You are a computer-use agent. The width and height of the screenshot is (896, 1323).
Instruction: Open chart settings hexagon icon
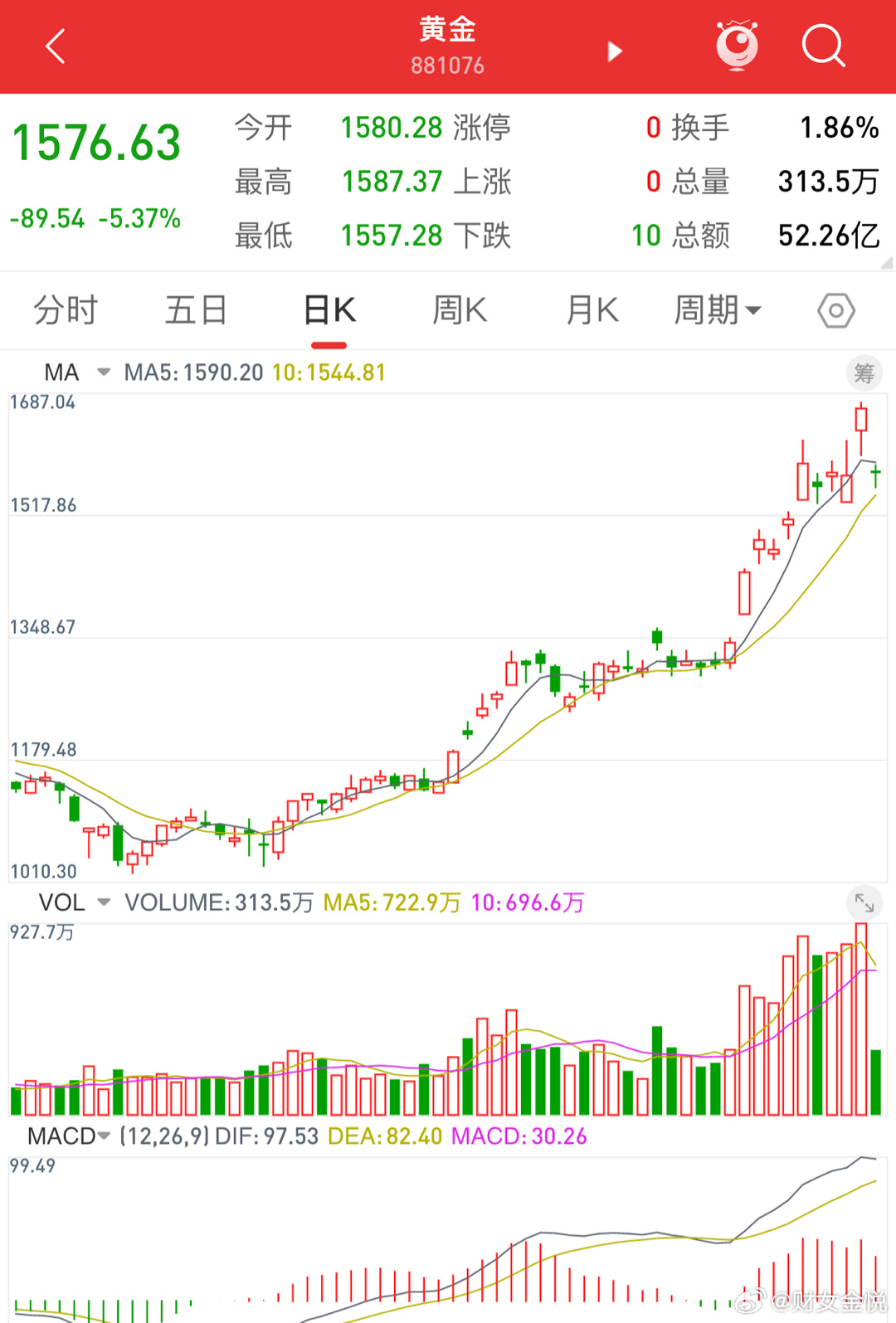835,311
